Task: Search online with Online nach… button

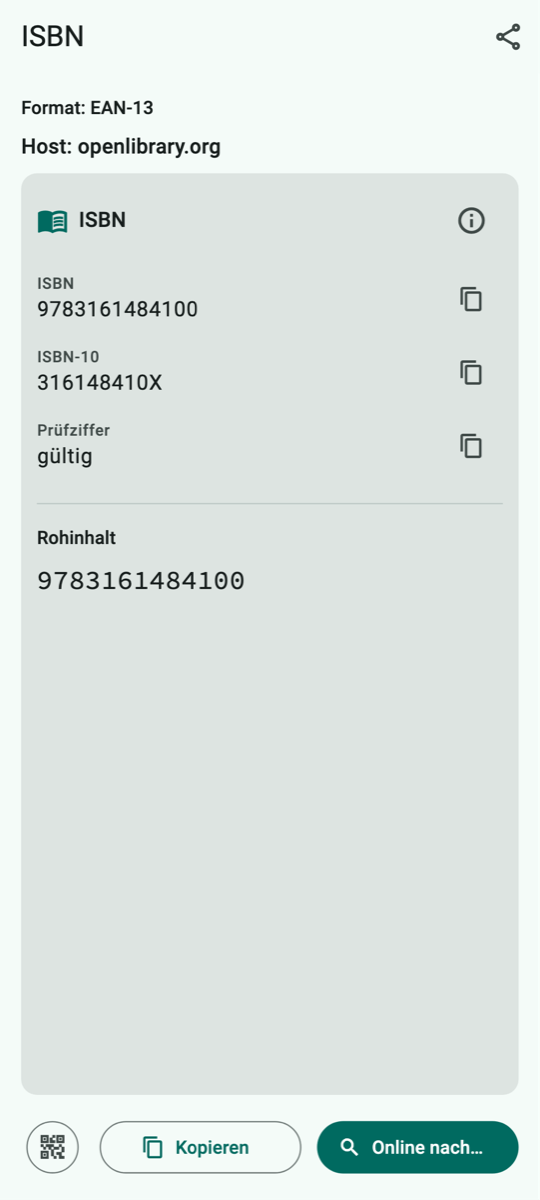Action: coord(418,1147)
